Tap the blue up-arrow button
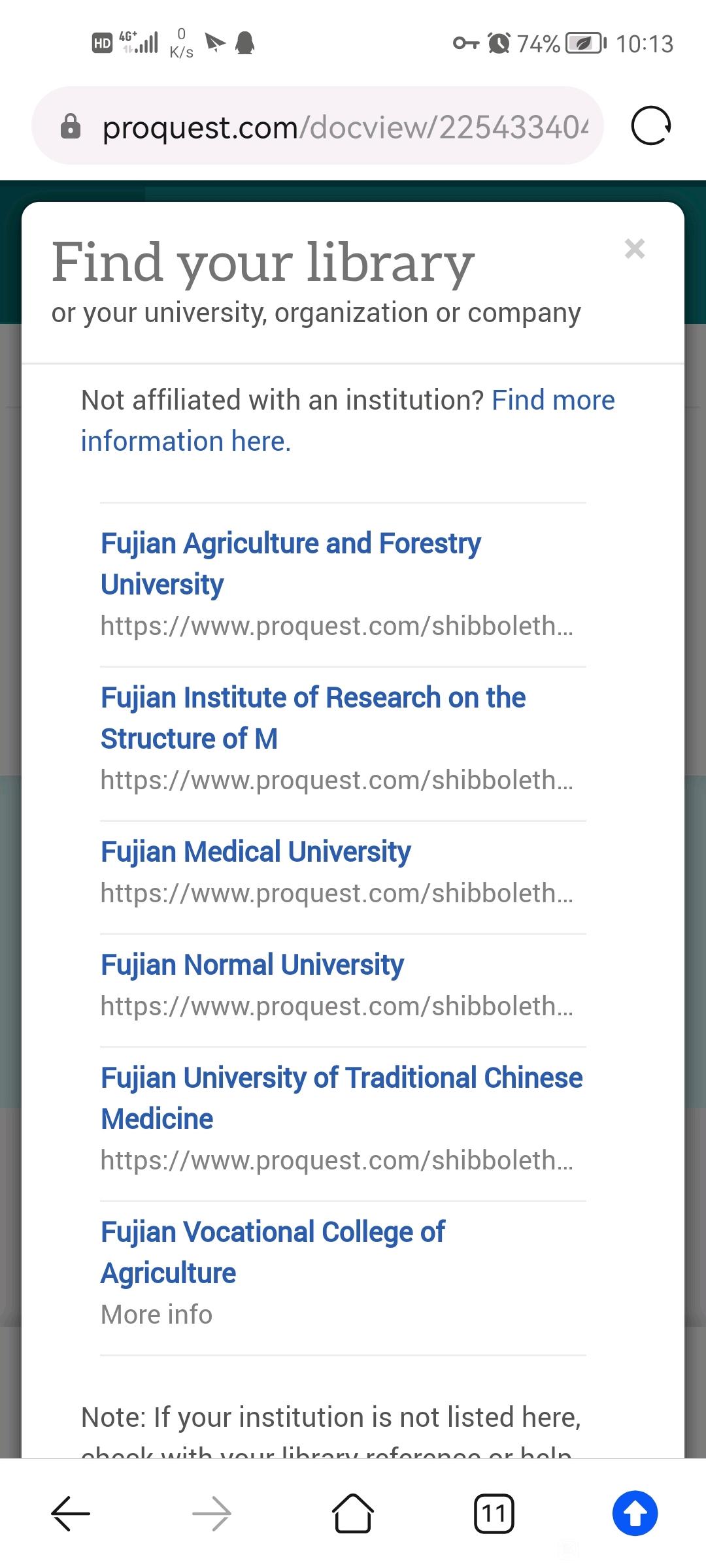Image resolution: width=706 pixels, height=1568 pixels. 635,1513
